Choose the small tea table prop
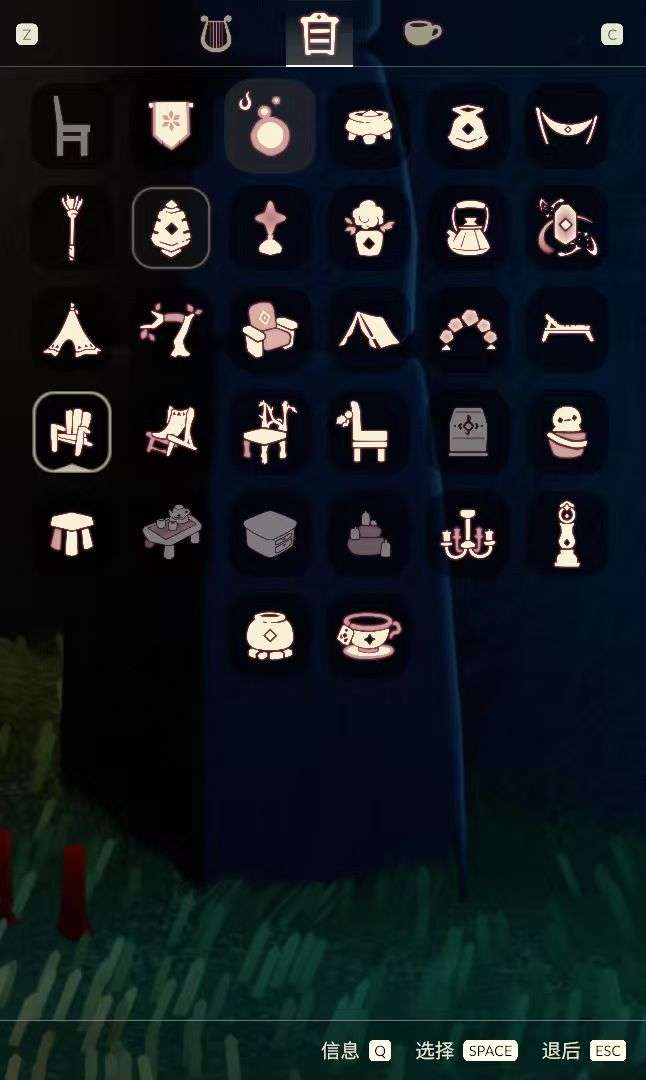The image size is (646, 1080). (x=172, y=531)
